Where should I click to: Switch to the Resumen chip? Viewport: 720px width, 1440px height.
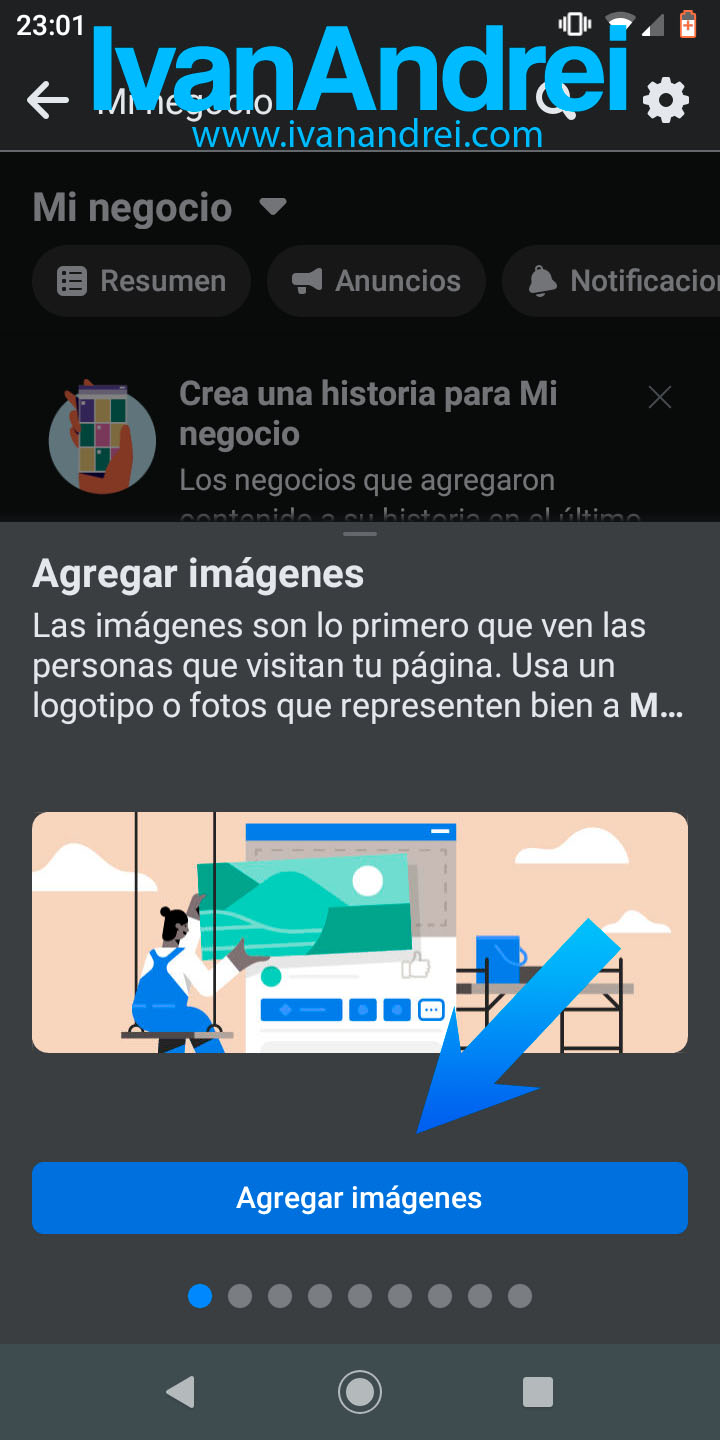[x=141, y=281]
